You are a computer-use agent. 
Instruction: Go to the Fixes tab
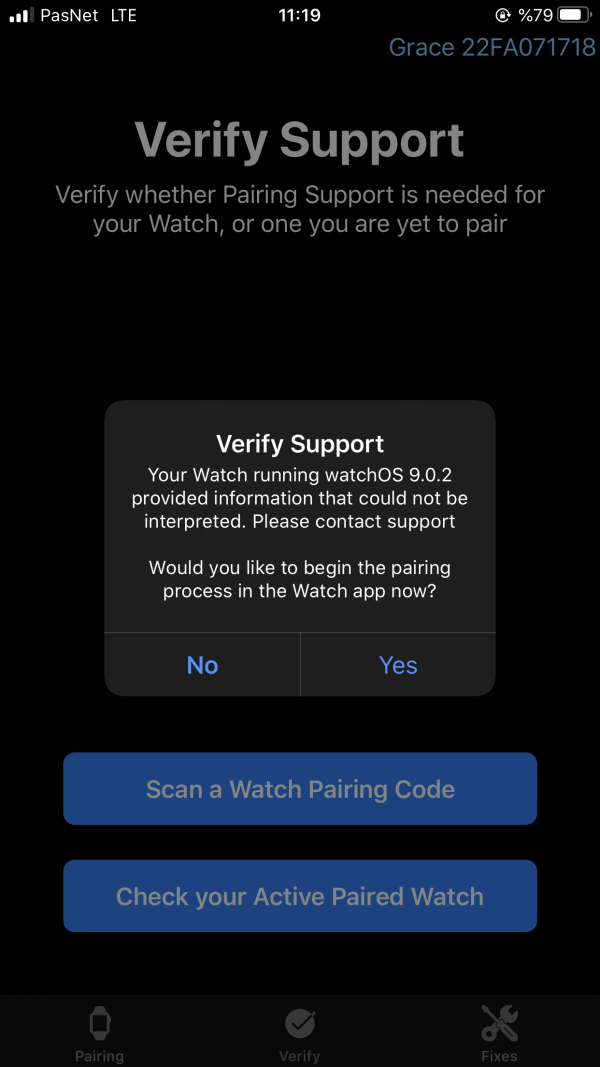click(499, 1033)
